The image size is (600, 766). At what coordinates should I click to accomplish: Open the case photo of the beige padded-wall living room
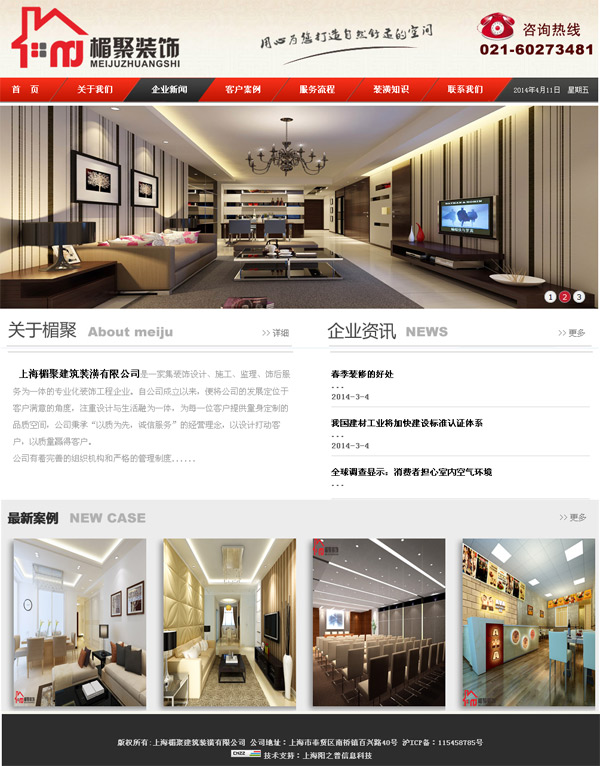229,621
